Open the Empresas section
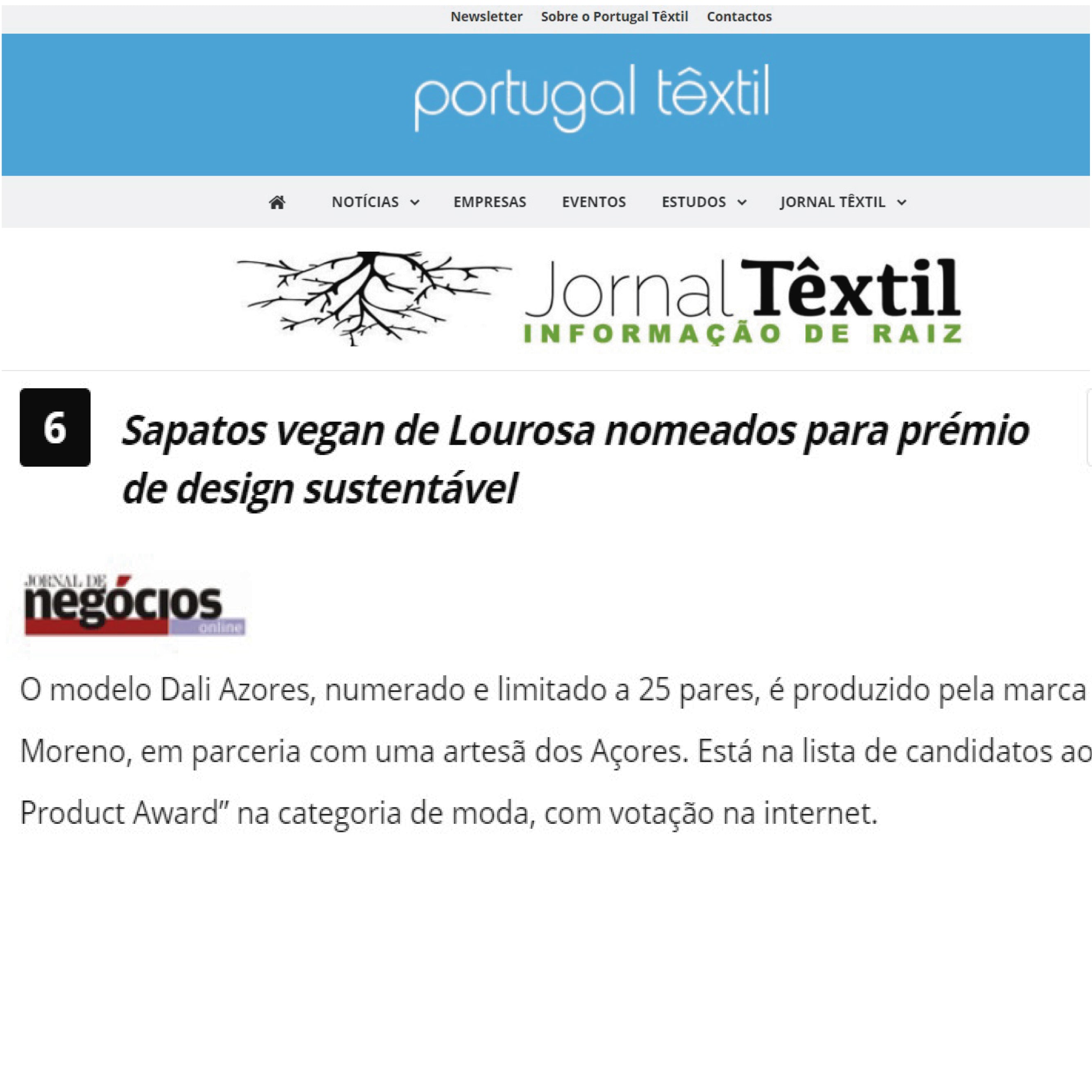This screenshot has height=1092, width=1092. coord(489,202)
